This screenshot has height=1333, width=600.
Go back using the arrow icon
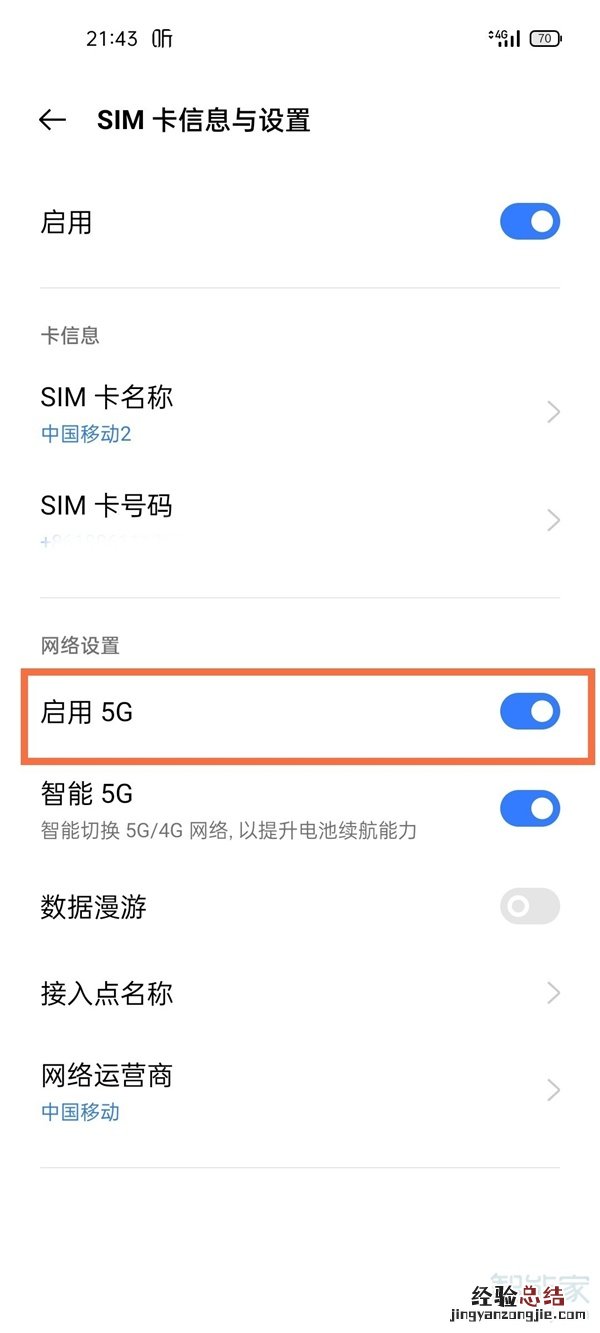tap(52, 120)
